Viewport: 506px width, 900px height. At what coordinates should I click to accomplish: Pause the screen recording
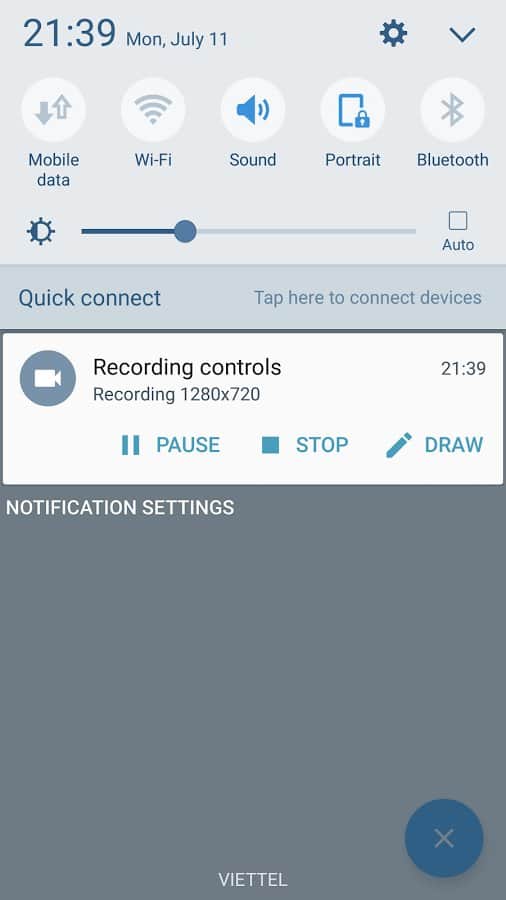[170, 445]
